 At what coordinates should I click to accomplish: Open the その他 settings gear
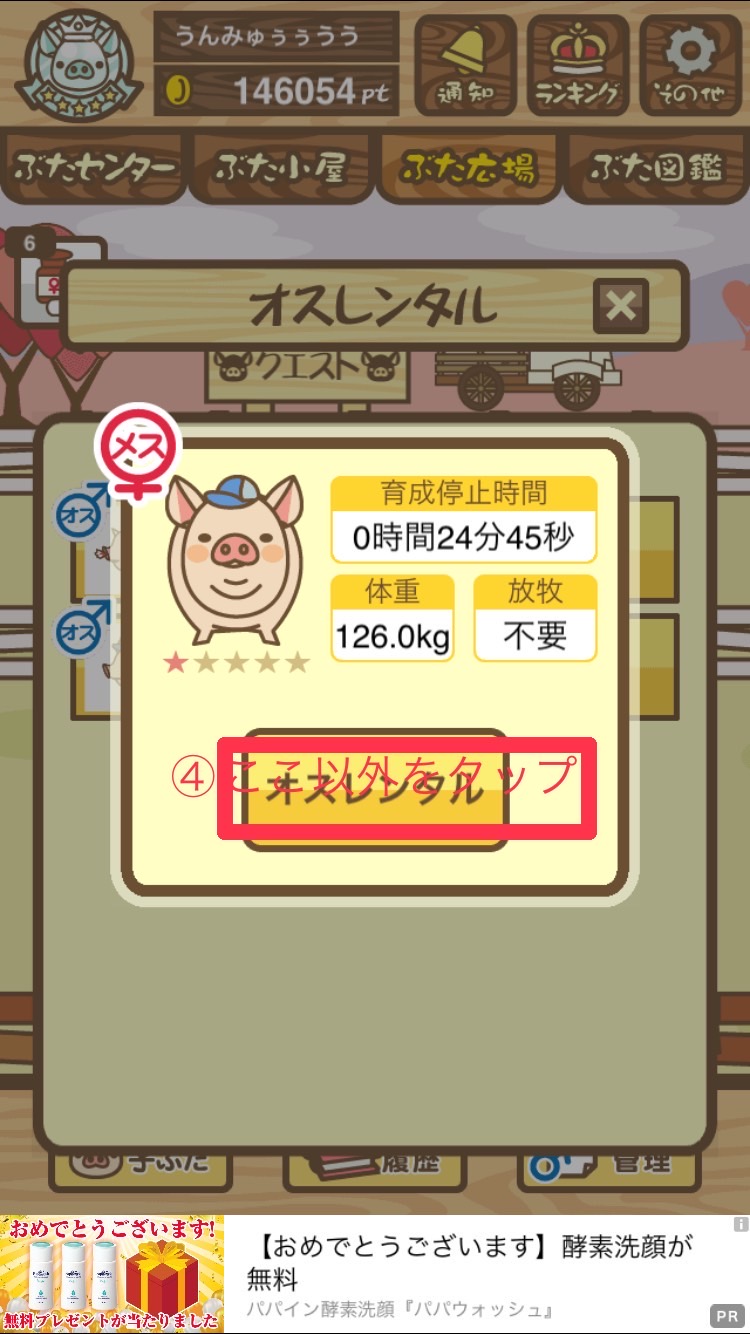[690, 65]
